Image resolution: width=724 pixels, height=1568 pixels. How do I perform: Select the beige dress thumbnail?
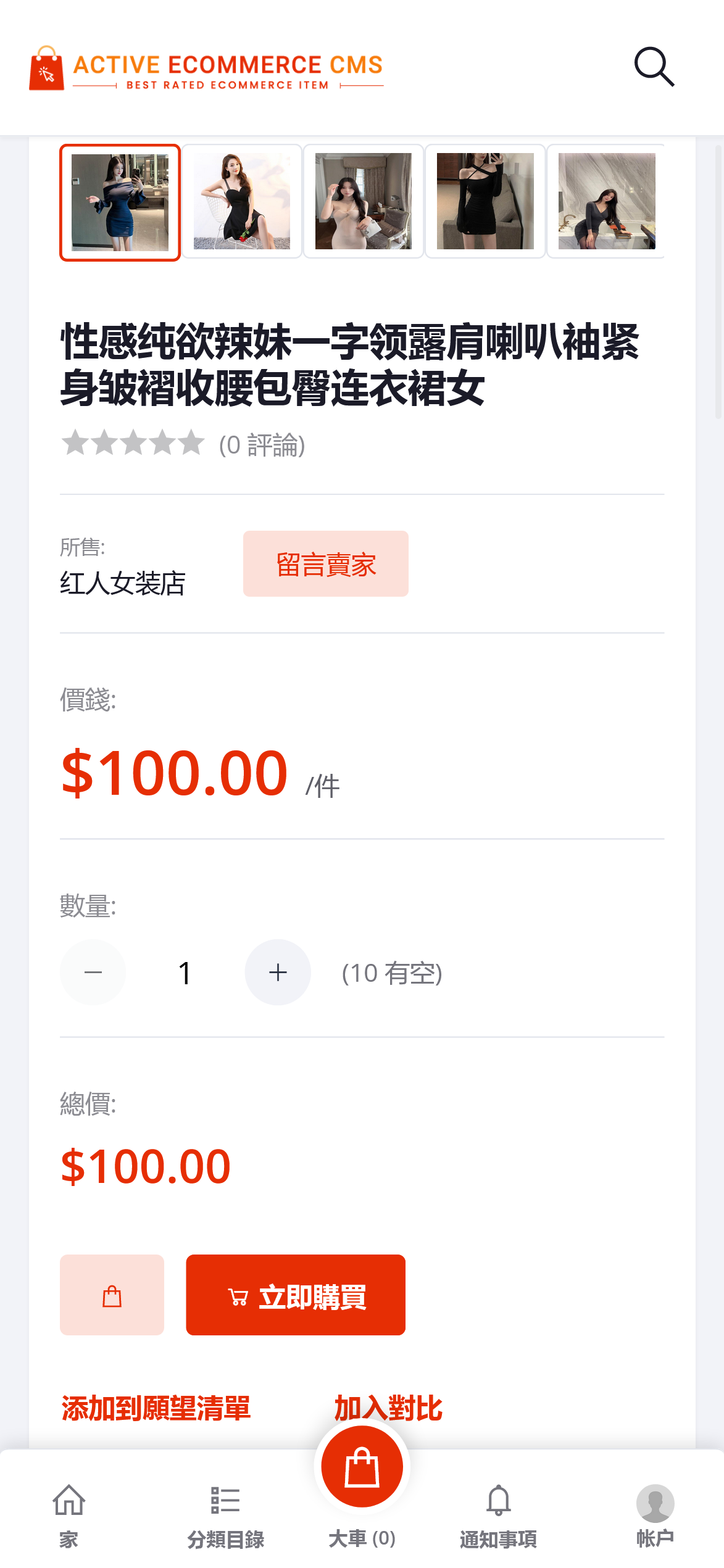point(363,201)
